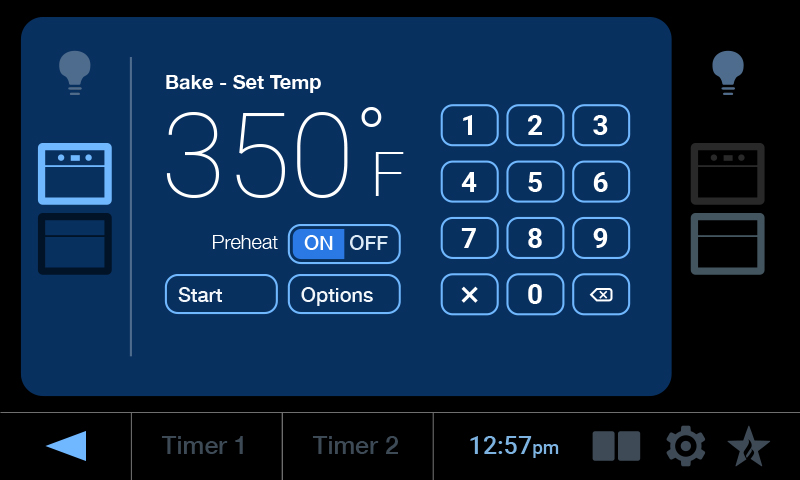800x480 pixels.
Task: Enter digit 5 on the keypad
Action: point(535,182)
